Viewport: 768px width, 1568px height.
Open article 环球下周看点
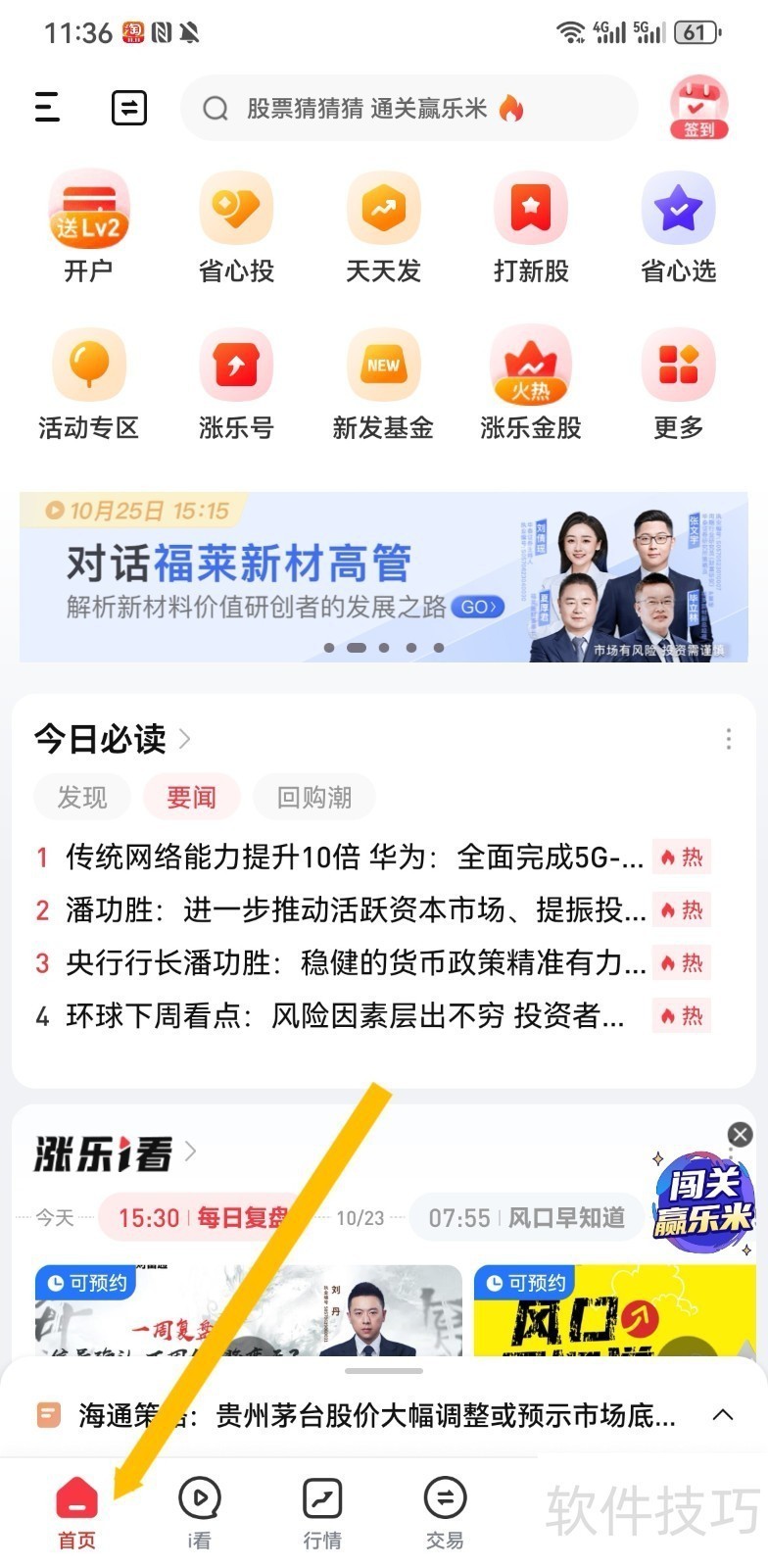[344, 1016]
